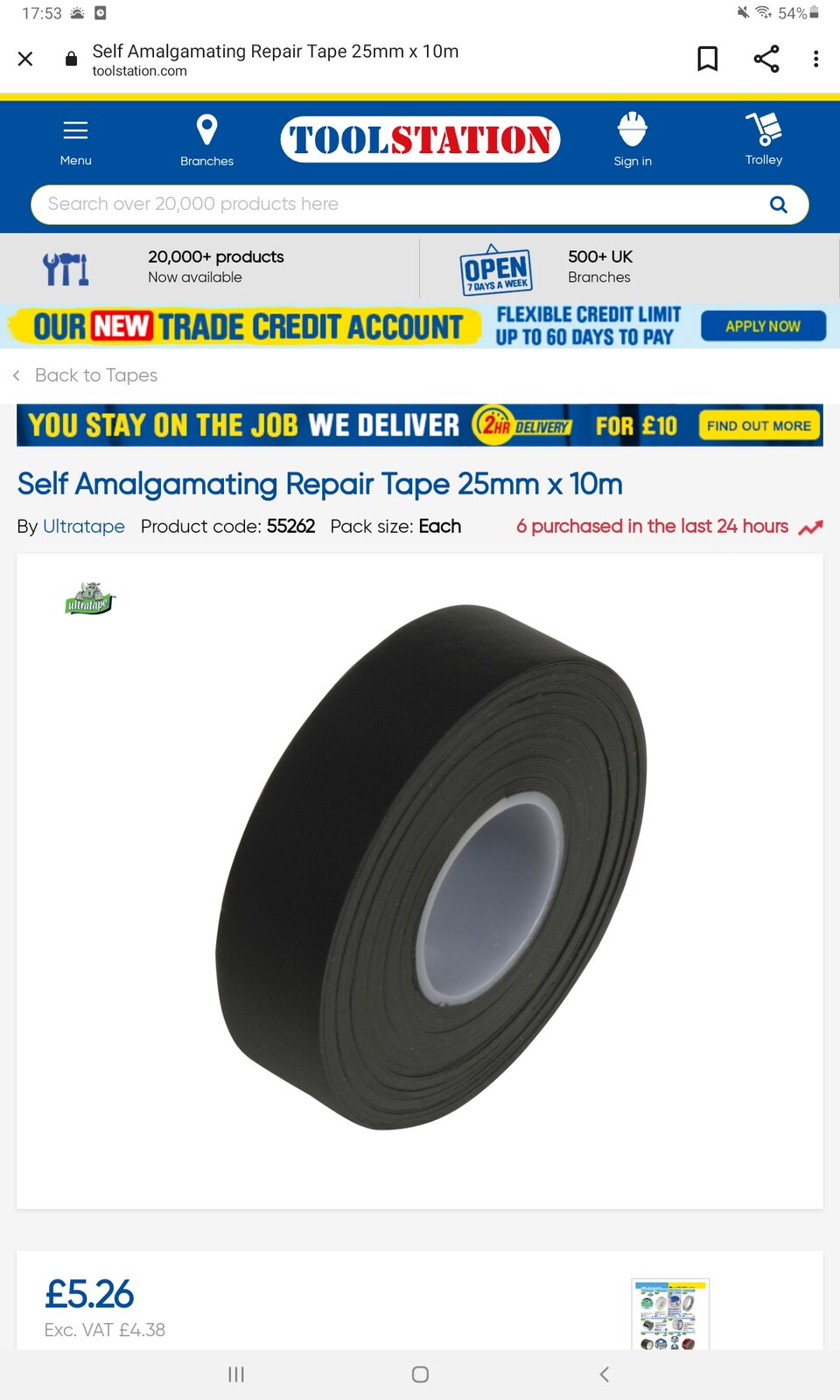This screenshot has height=1400, width=840.
Task: Bookmark this Toolstation page
Action: [x=707, y=59]
